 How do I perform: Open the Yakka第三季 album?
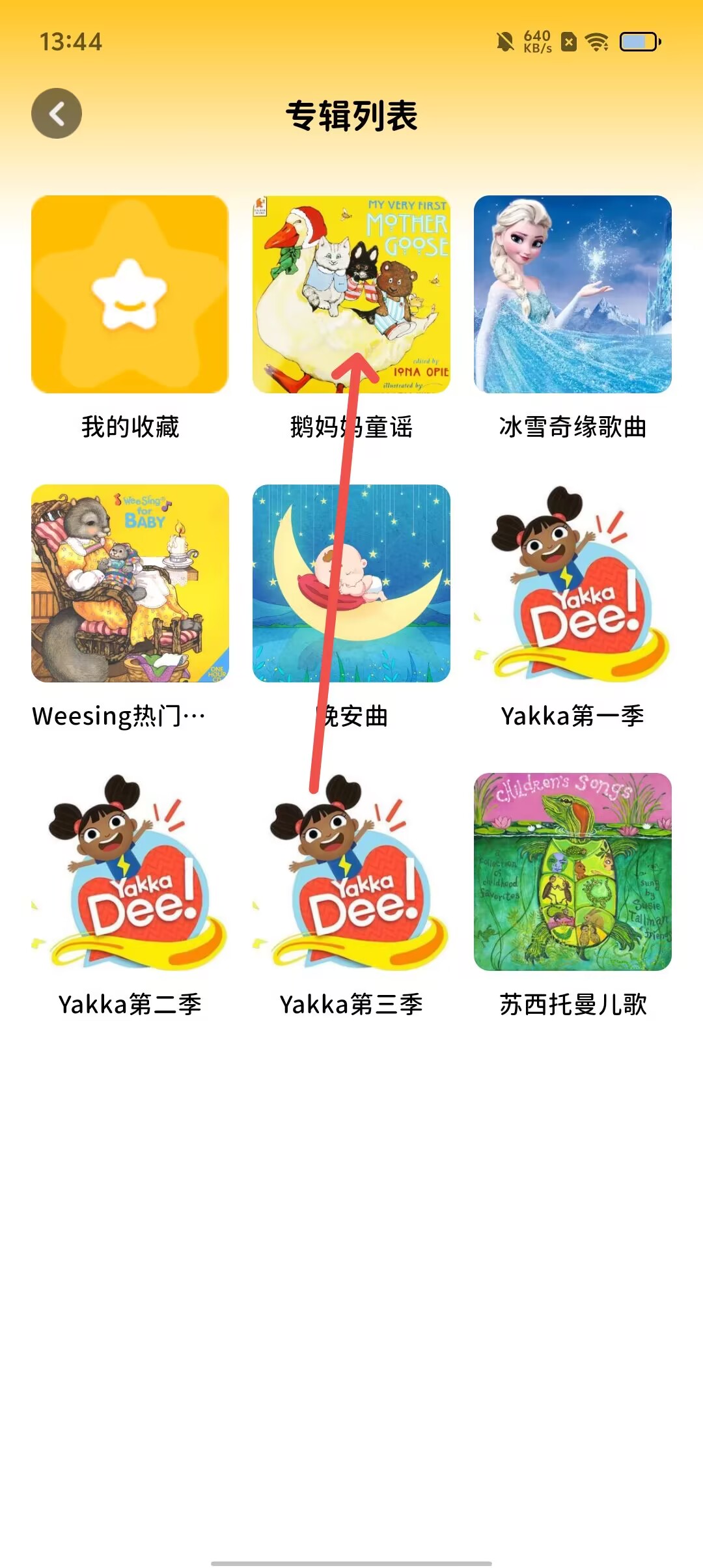pos(351,871)
